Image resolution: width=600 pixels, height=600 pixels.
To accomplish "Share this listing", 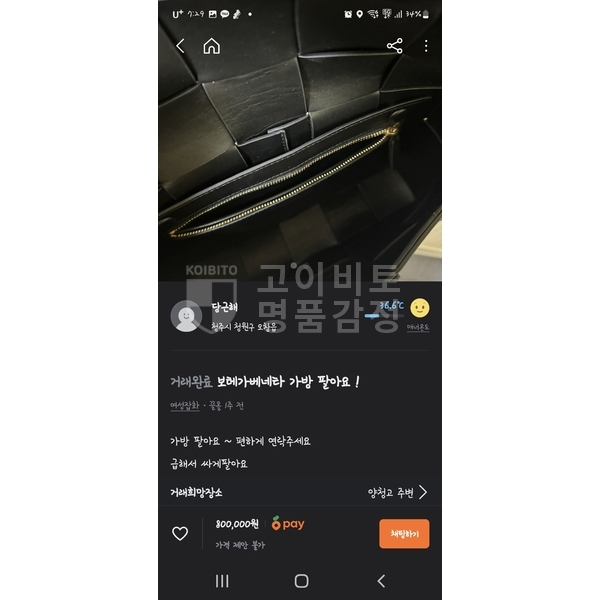I will 394,46.
